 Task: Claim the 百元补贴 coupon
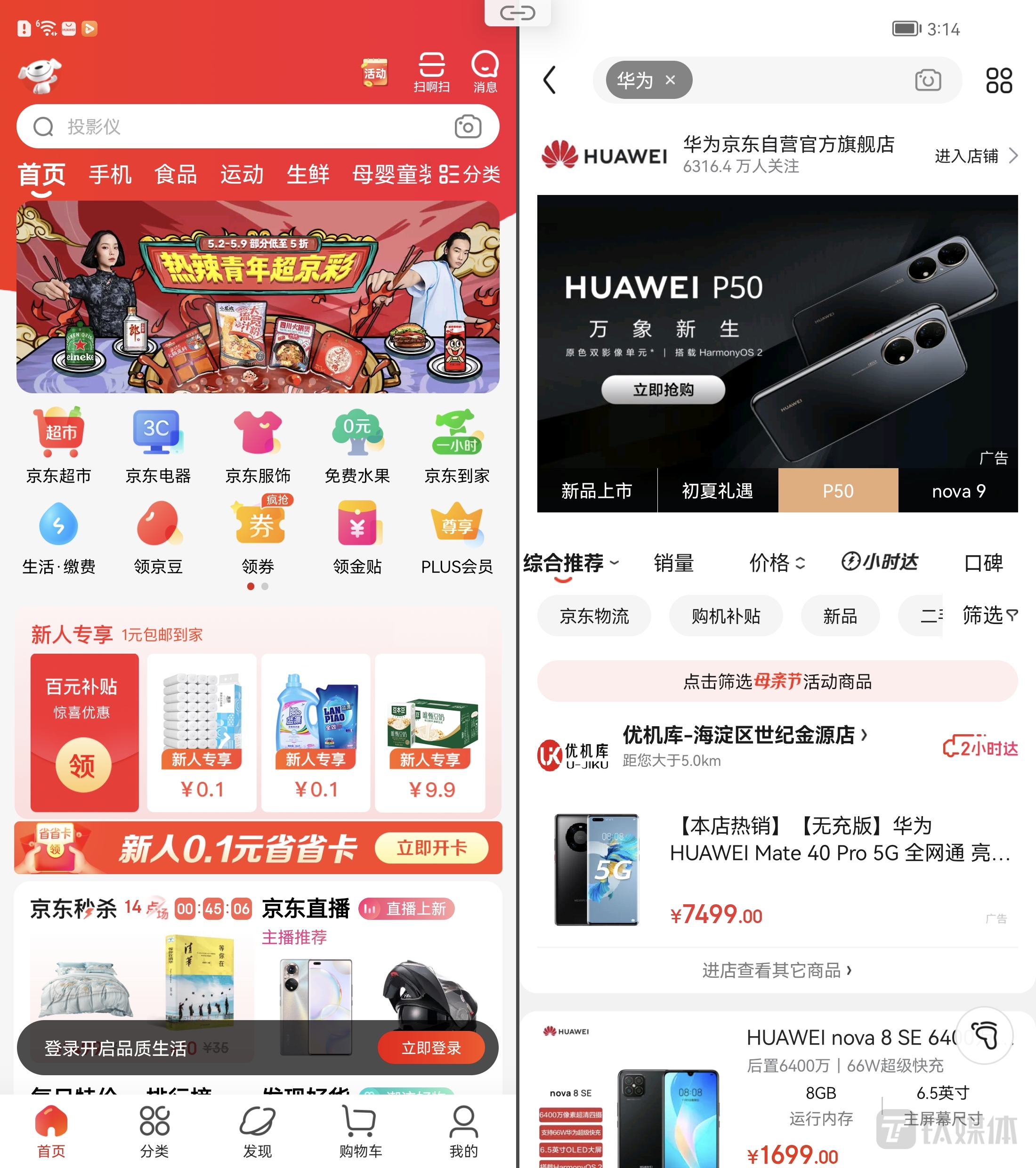[83, 764]
